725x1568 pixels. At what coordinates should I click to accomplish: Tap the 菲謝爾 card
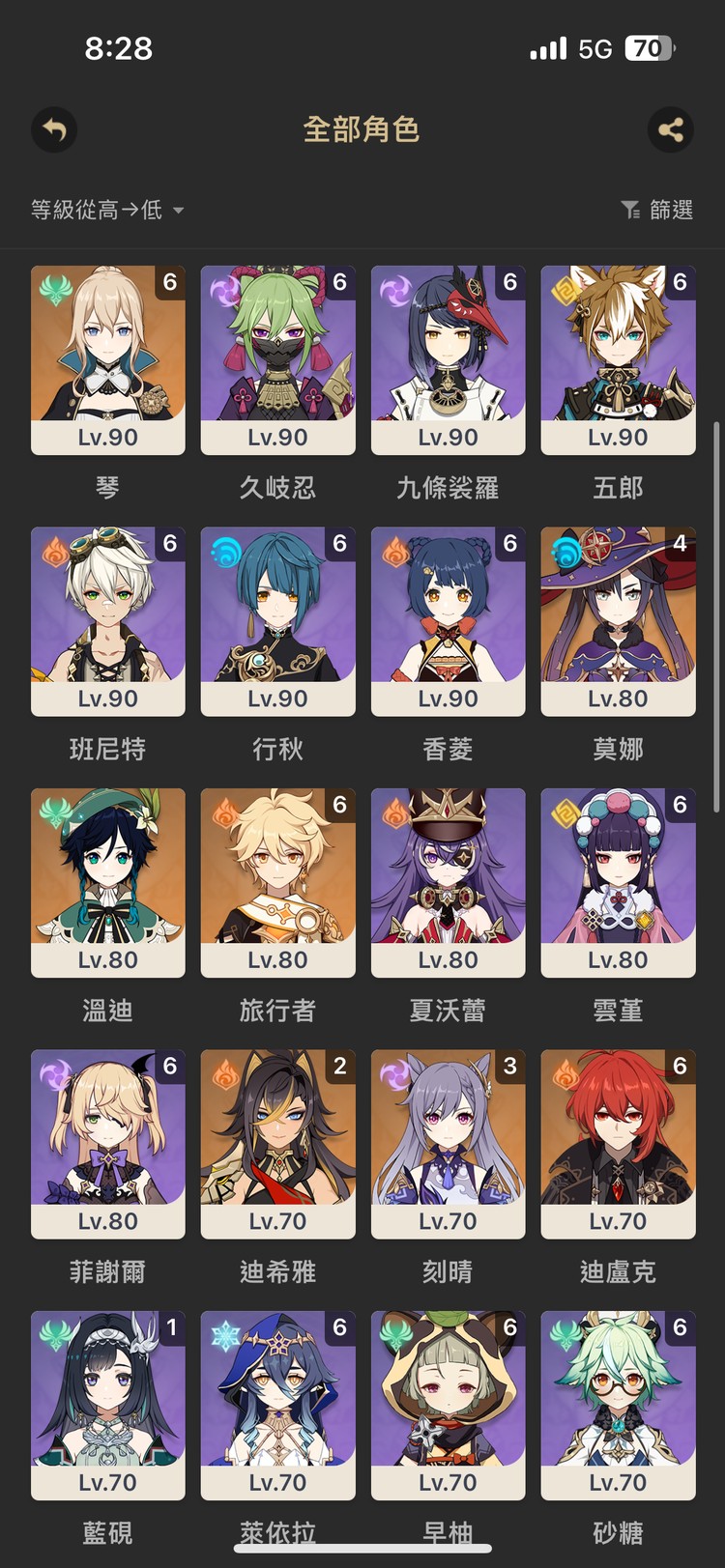click(107, 1143)
